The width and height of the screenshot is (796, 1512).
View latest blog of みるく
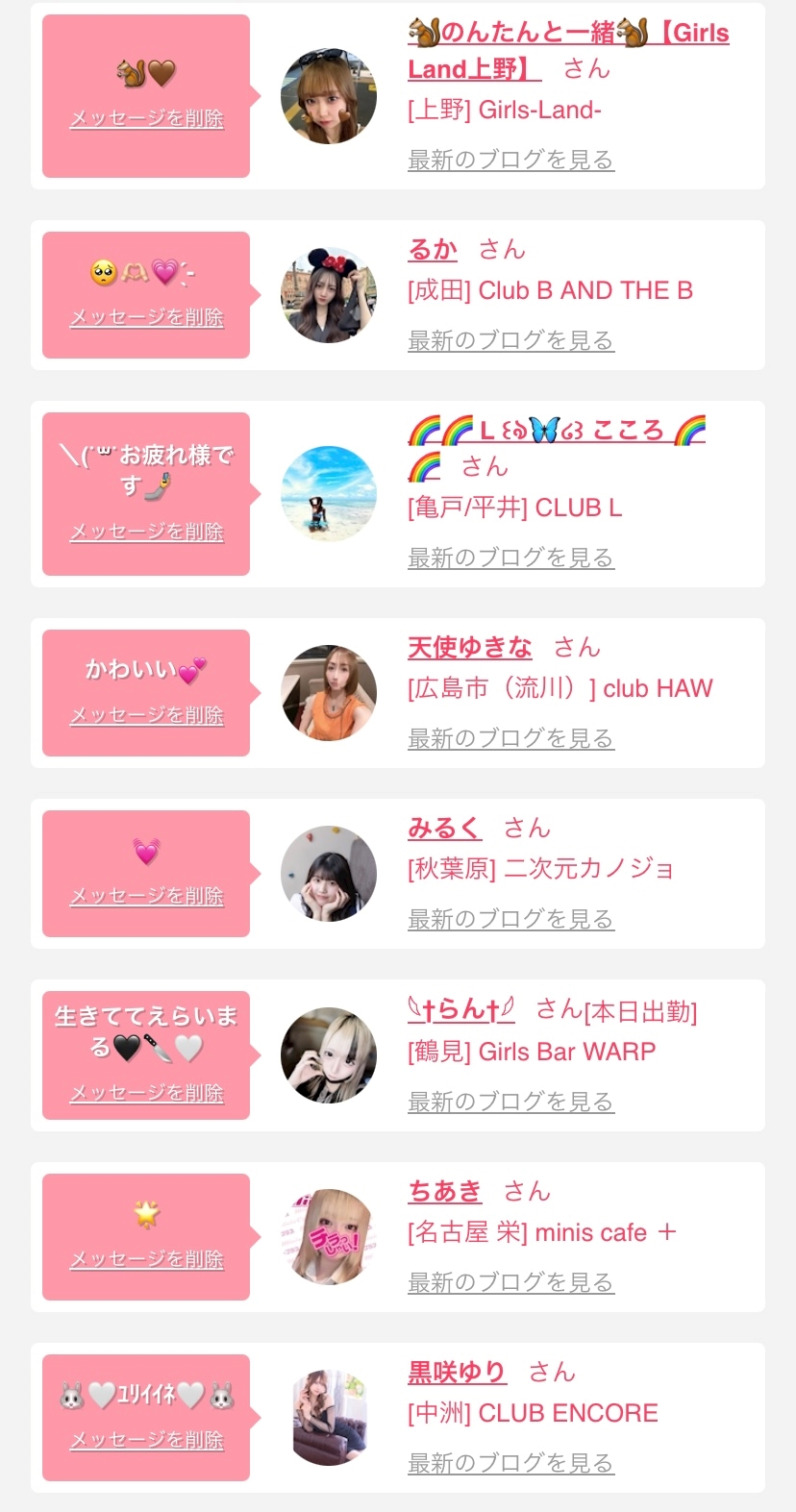tap(510, 919)
